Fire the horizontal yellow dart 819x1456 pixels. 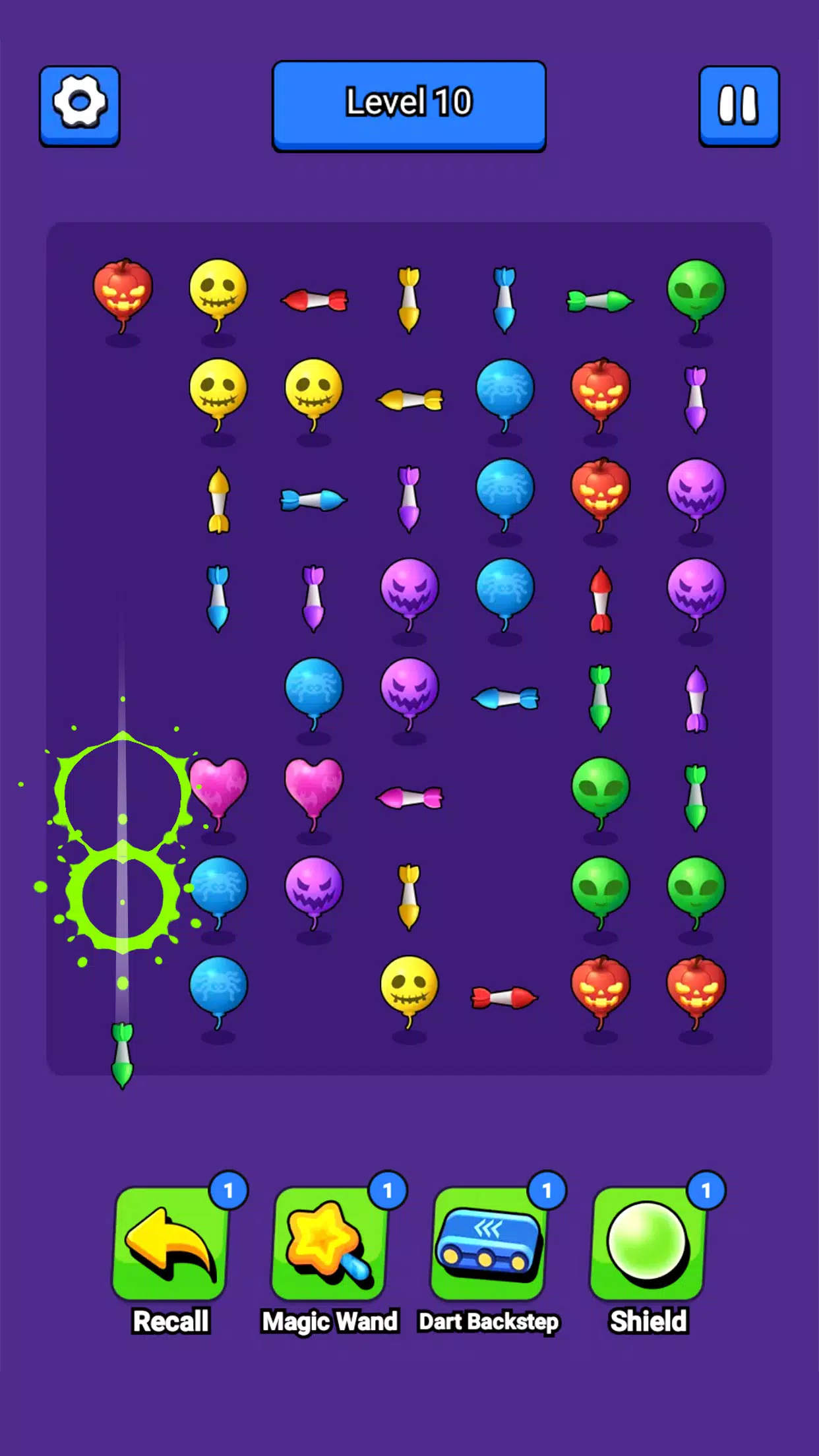pos(409,400)
